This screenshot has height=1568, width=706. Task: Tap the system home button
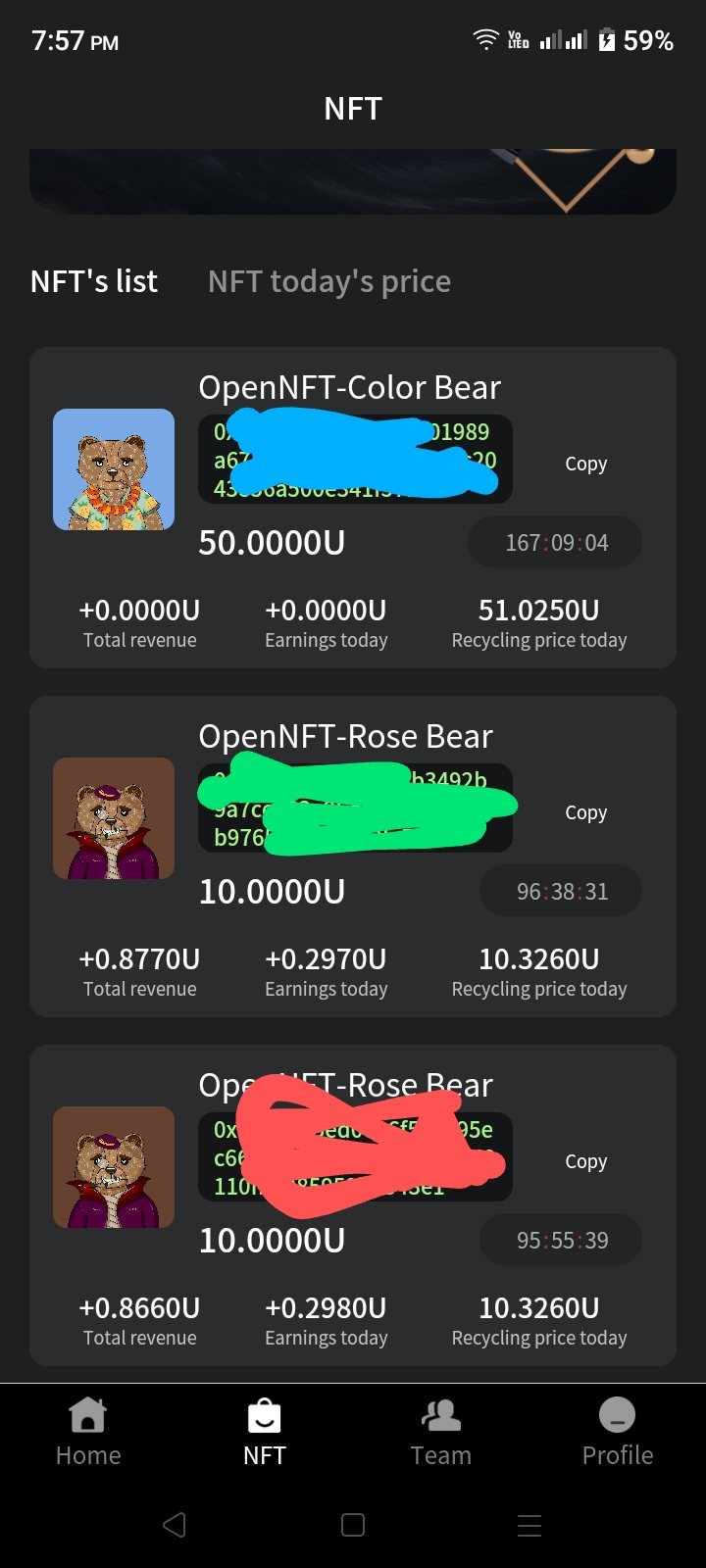point(353,1525)
